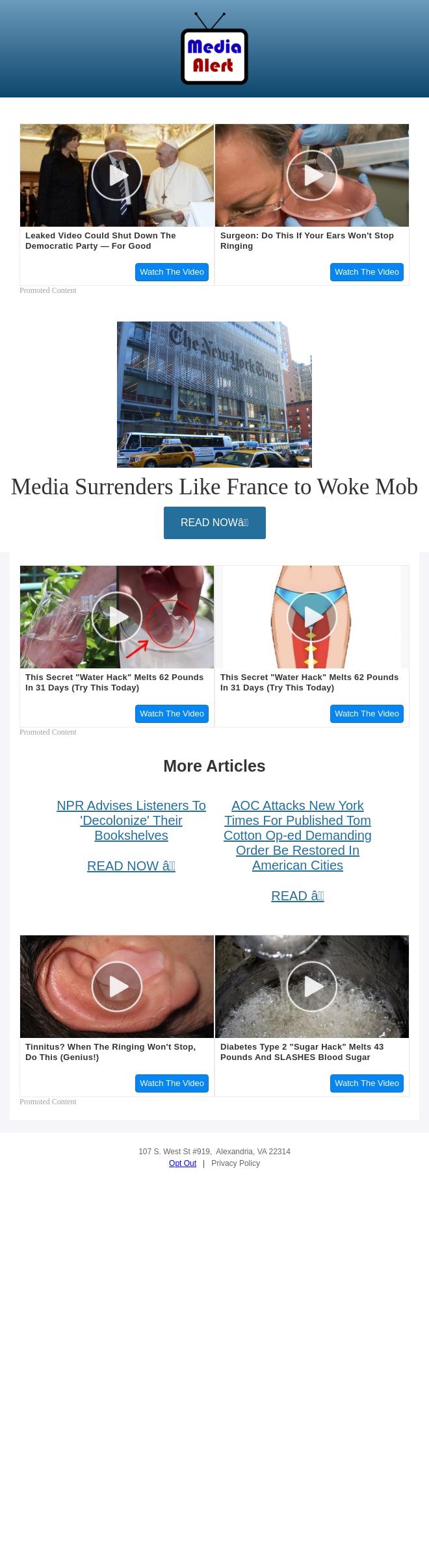This screenshot has height=1568, width=429.
Task: Play the ear photo Tinnitus video thumbnail
Action: [117, 987]
